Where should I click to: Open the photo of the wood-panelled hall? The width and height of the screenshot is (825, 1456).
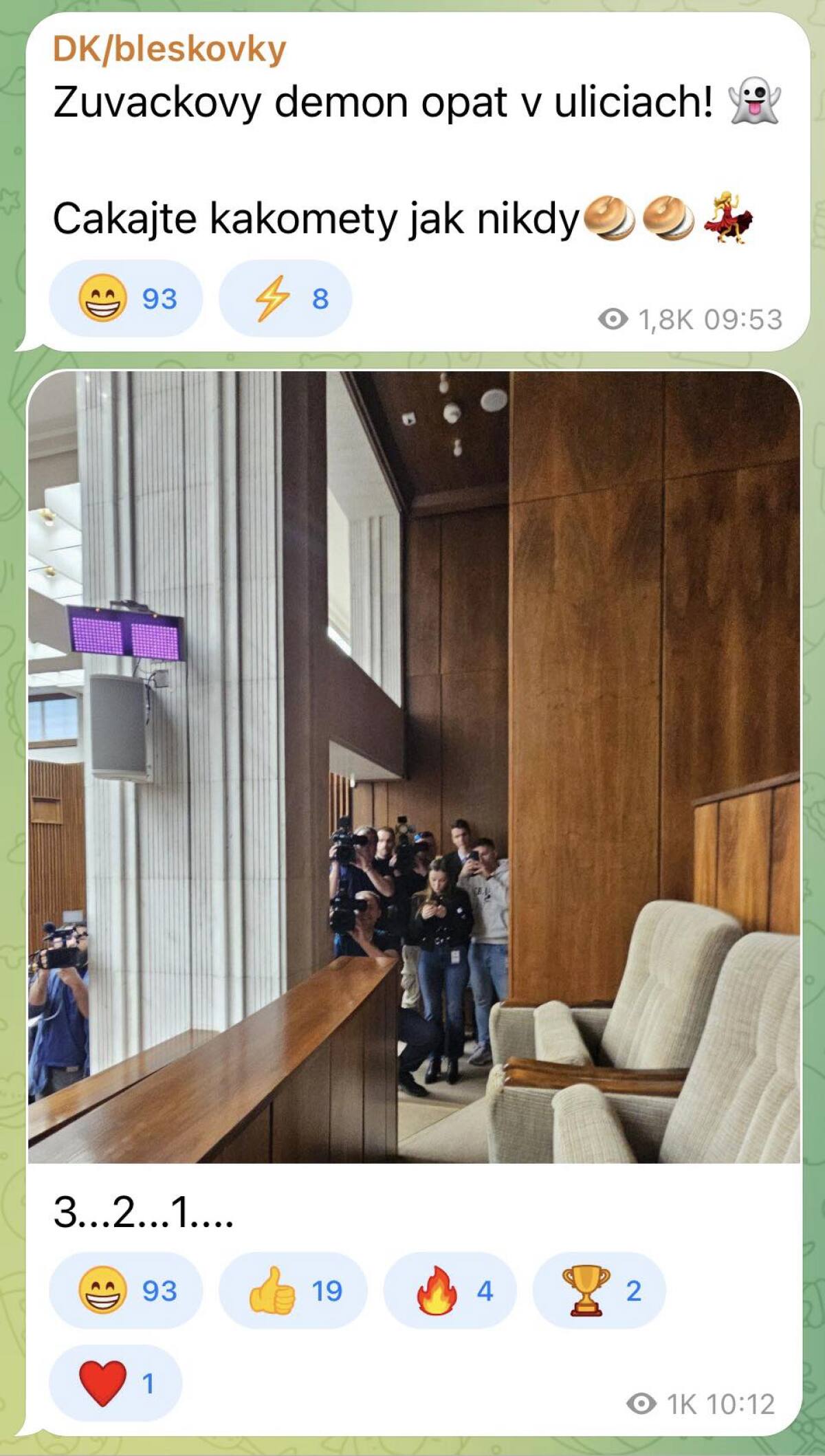pyautogui.click(x=414, y=766)
